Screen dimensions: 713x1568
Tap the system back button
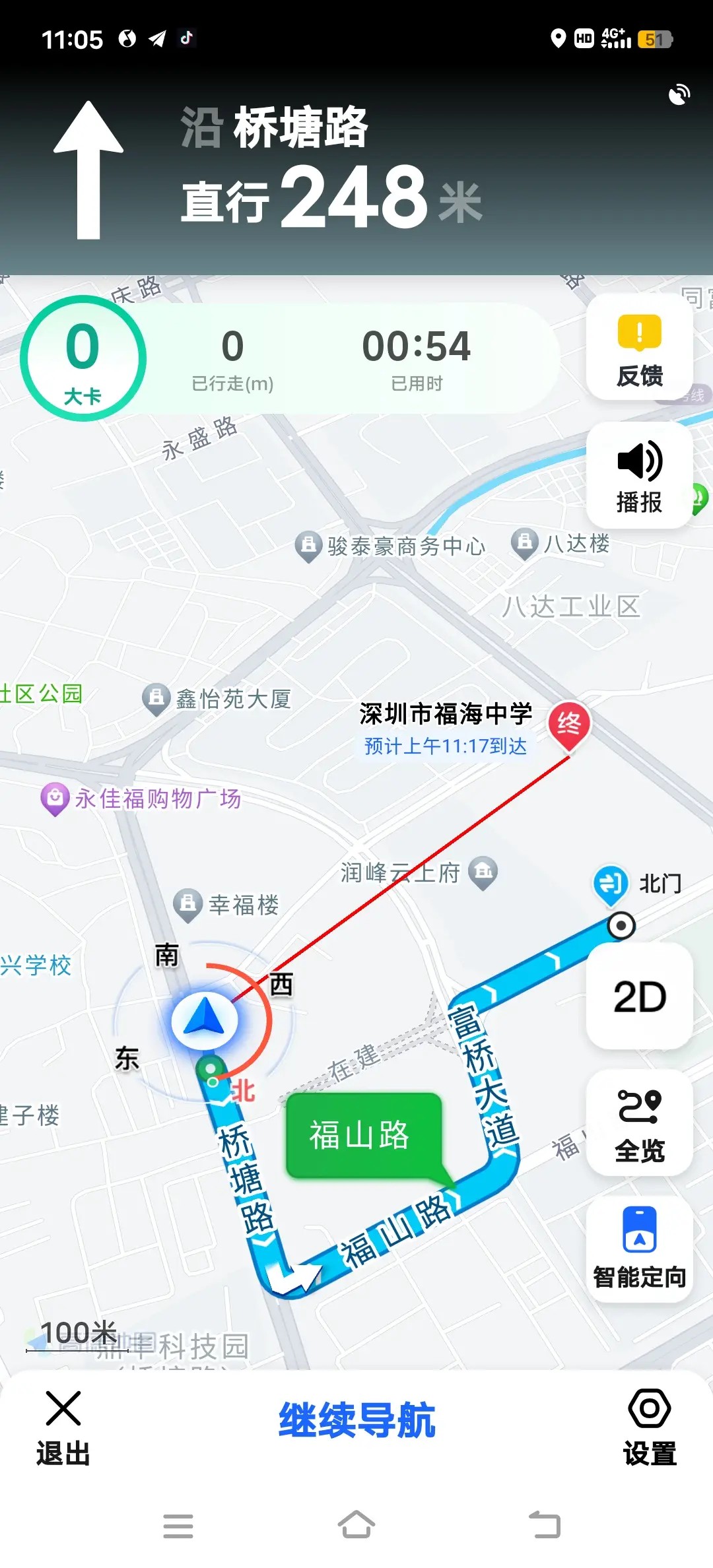tap(545, 1525)
